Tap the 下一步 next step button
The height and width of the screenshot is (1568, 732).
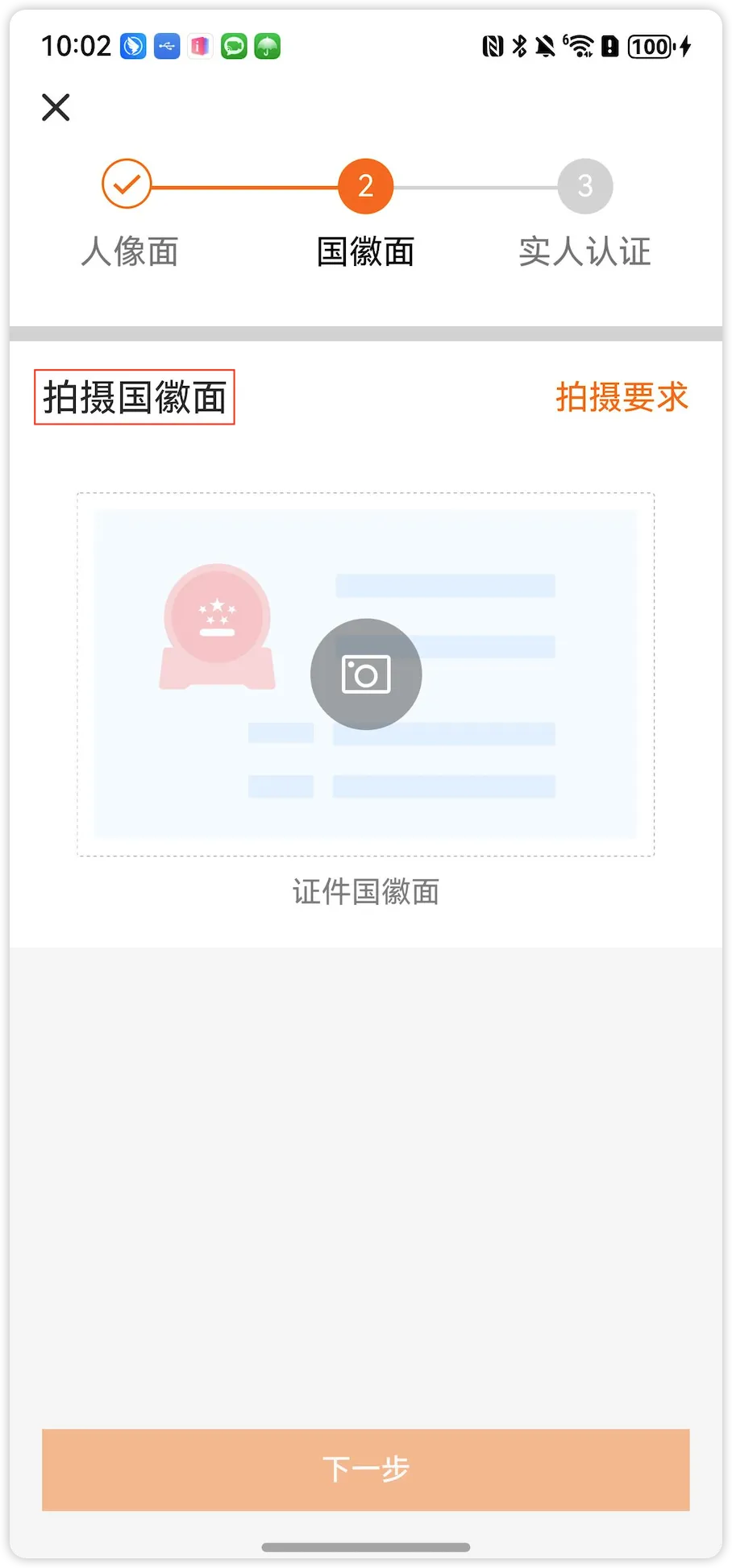366,1469
